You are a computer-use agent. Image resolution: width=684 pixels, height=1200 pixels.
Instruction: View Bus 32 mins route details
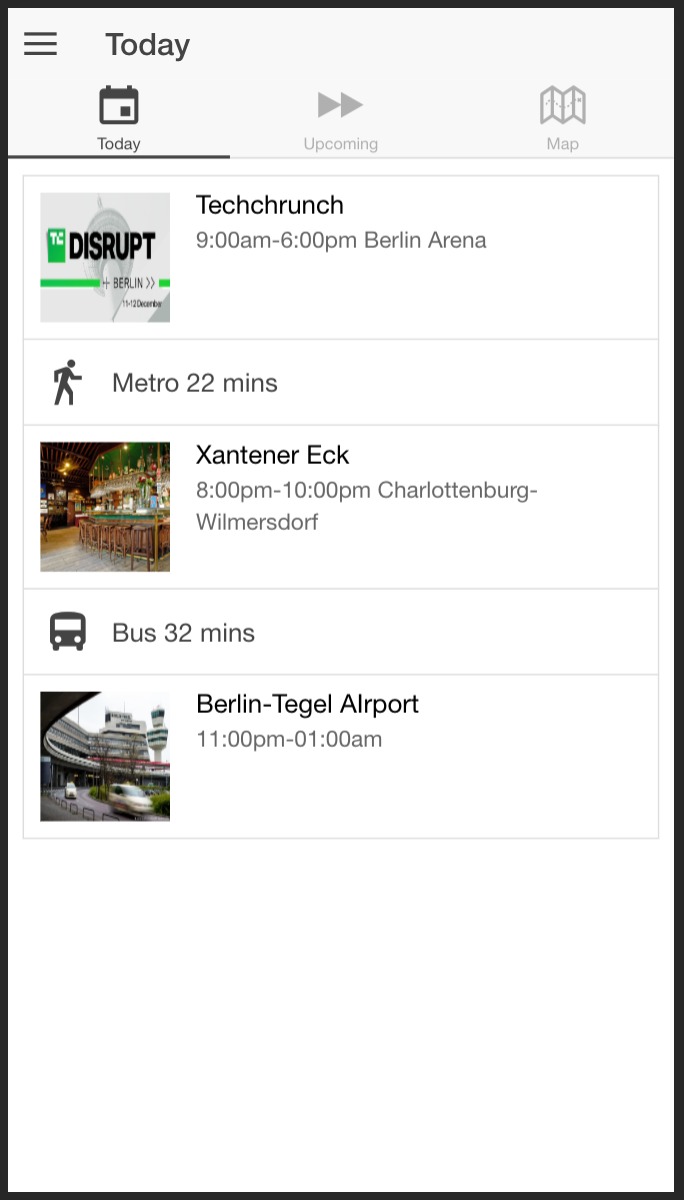click(341, 632)
